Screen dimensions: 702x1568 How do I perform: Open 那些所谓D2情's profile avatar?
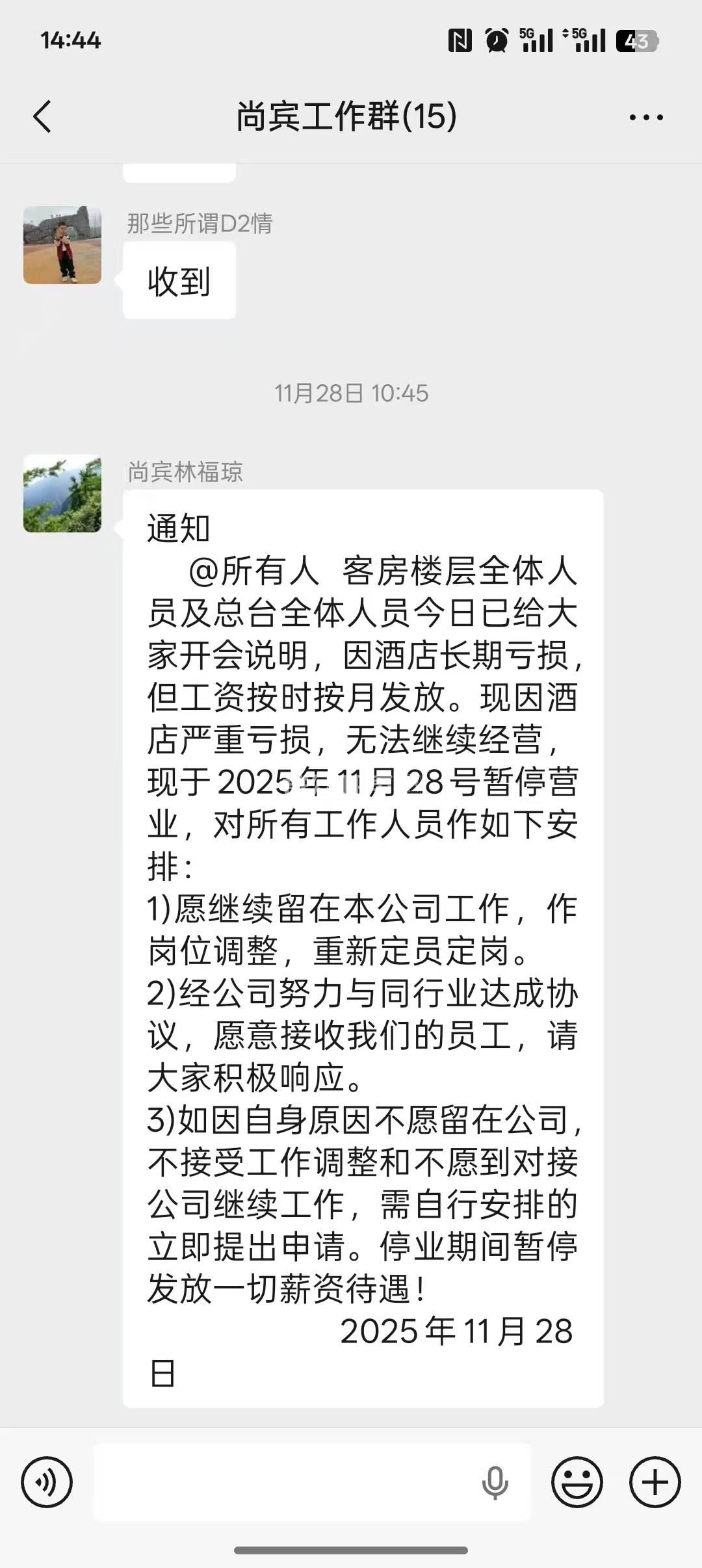coord(62,245)
